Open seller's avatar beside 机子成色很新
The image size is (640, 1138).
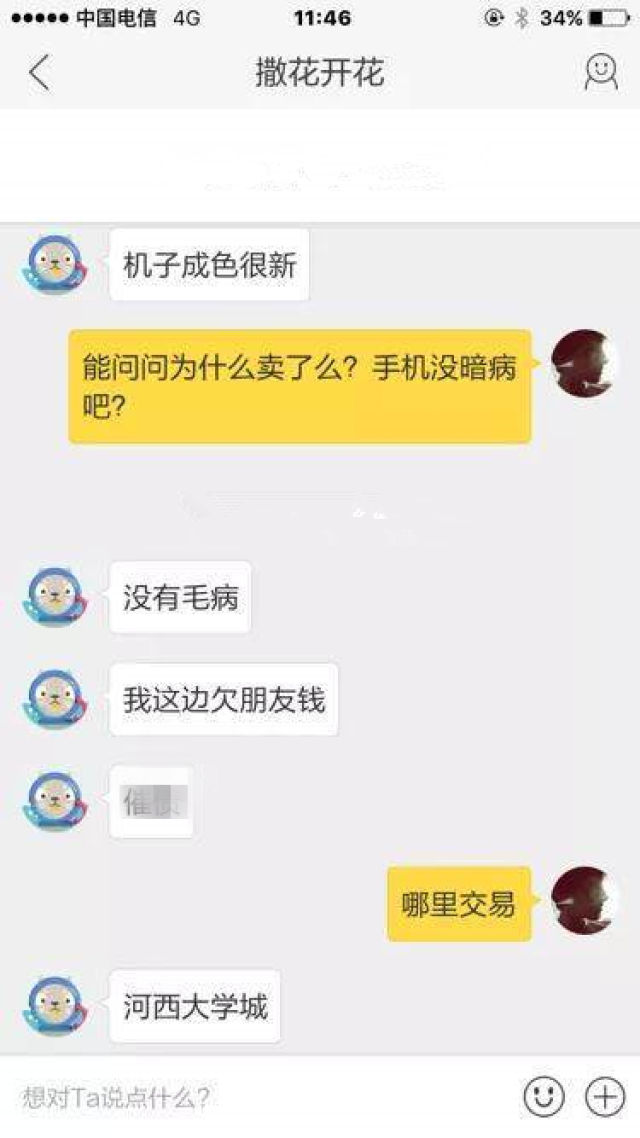[x=54, y=265]
